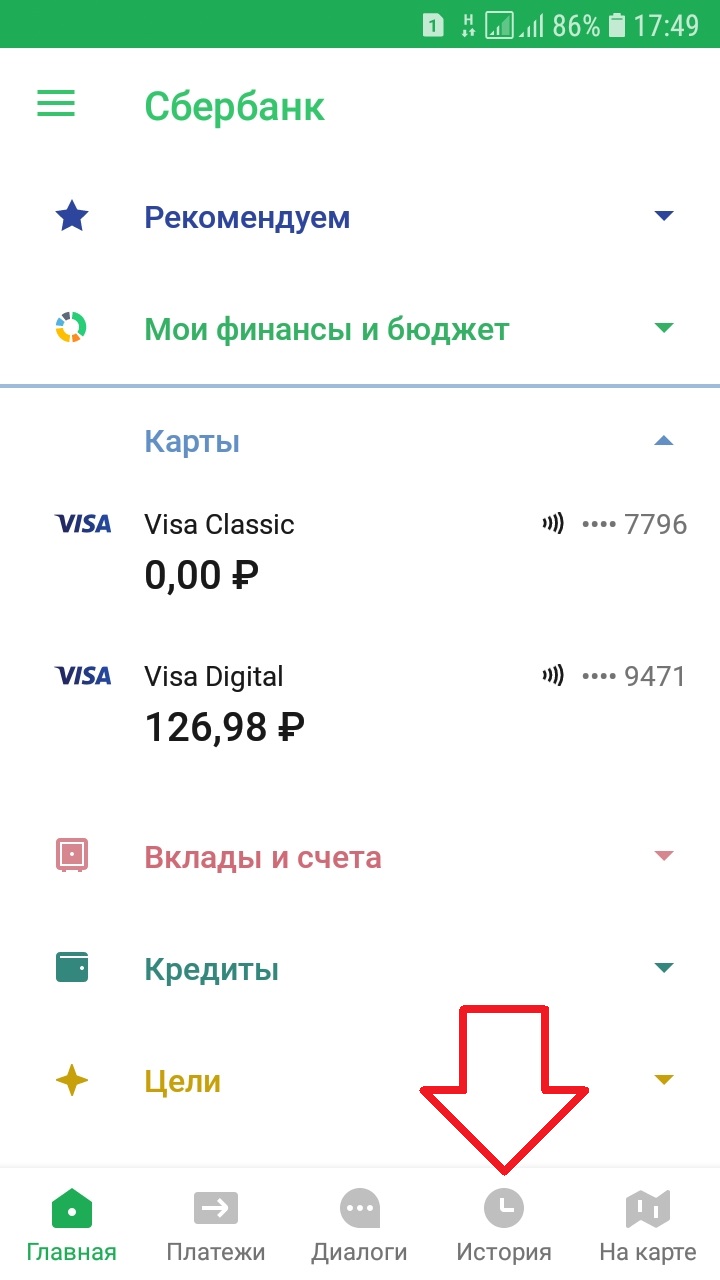Select the Главная home icon
This screenshot has height=1280, width=720.
pyautogui.click(x=71, y=1207)
